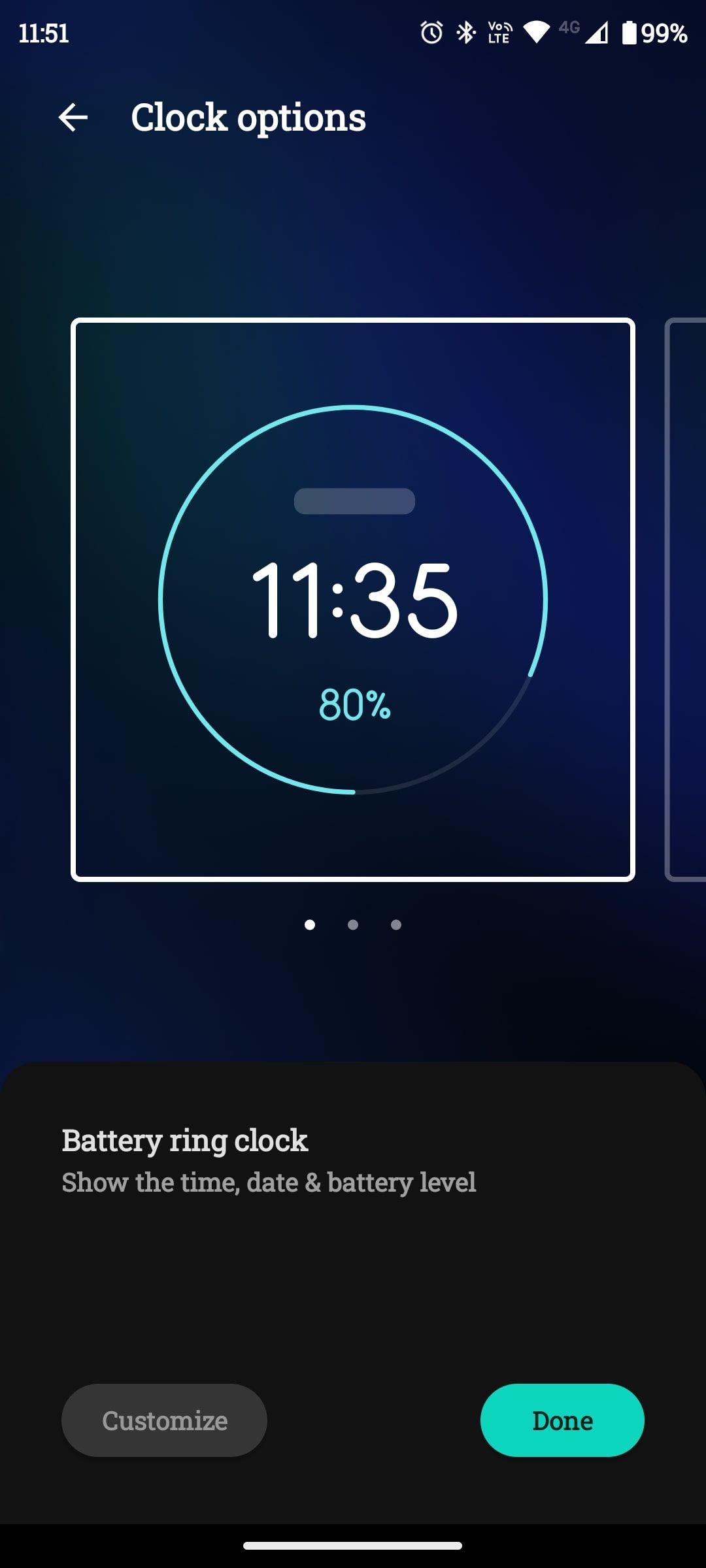Tap the next clock style preview
The height and width of the screenshot is (1568, 706).
coord(686,600)
